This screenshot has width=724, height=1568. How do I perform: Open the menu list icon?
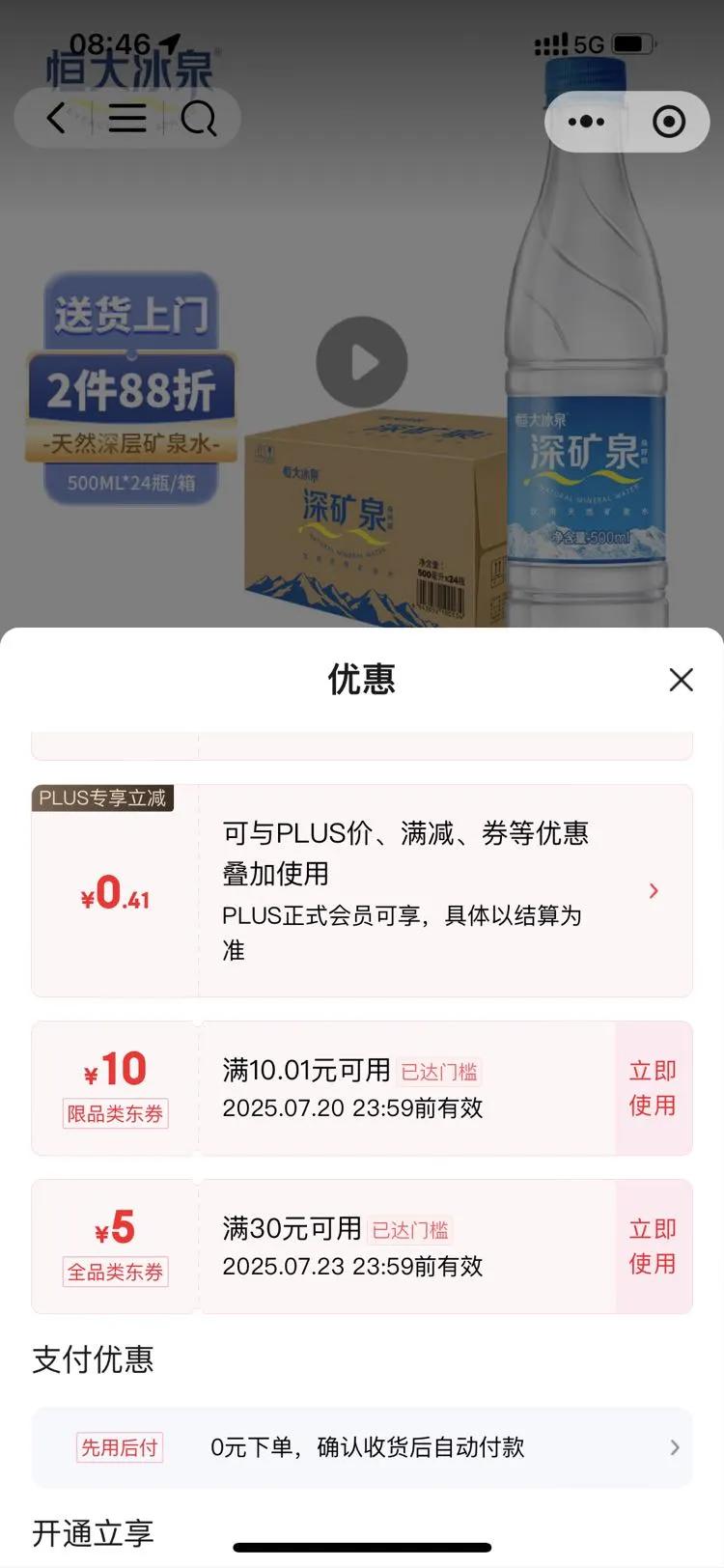tap(127, 119)
